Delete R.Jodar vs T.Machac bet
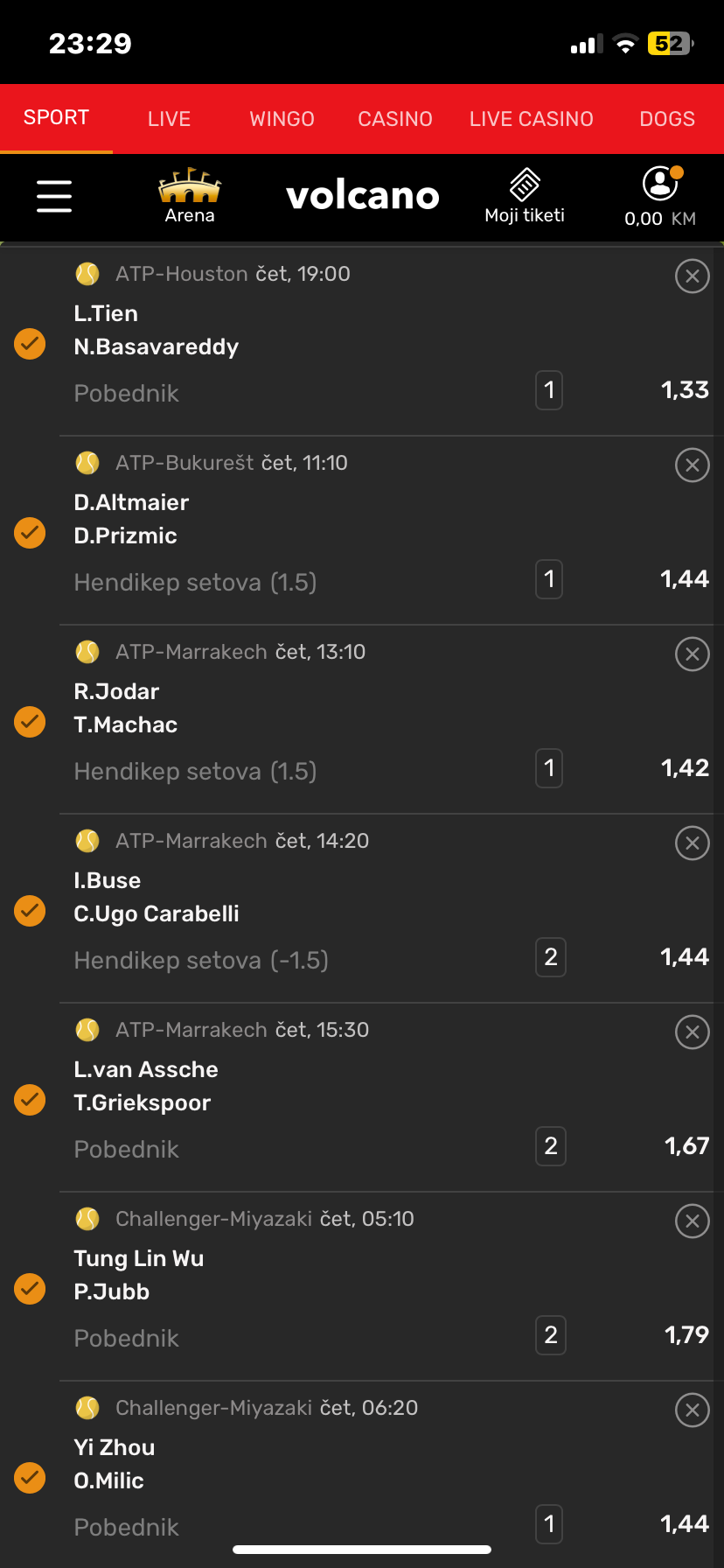Viewport: 724px width, 1568px height. 692,654
